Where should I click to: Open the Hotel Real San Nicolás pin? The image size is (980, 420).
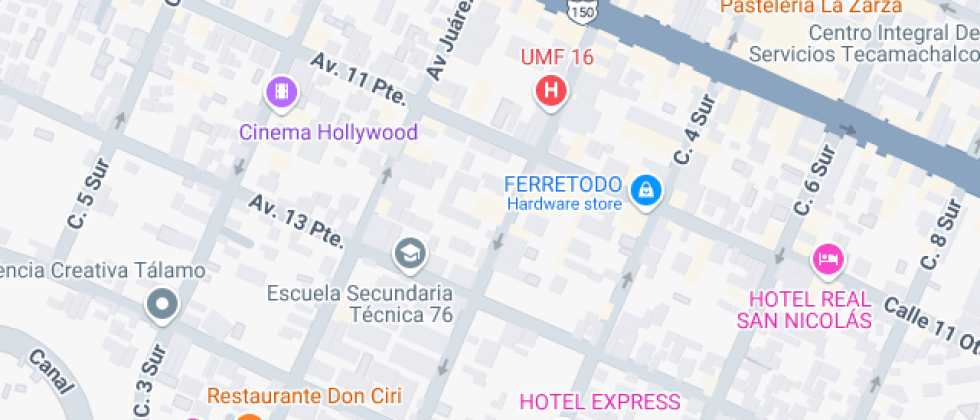pos(827,260)
